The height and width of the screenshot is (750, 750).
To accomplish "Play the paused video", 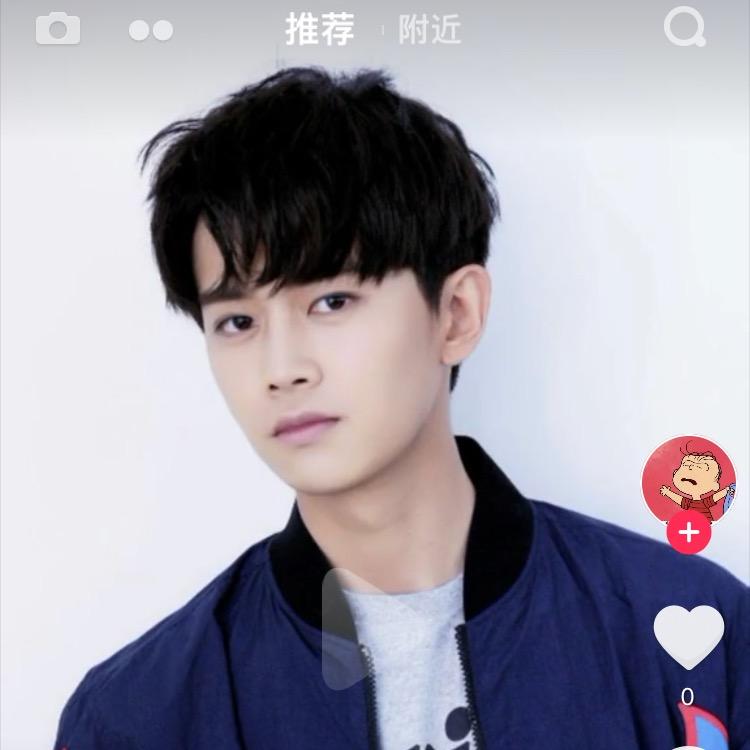I will tap(350, 630).
